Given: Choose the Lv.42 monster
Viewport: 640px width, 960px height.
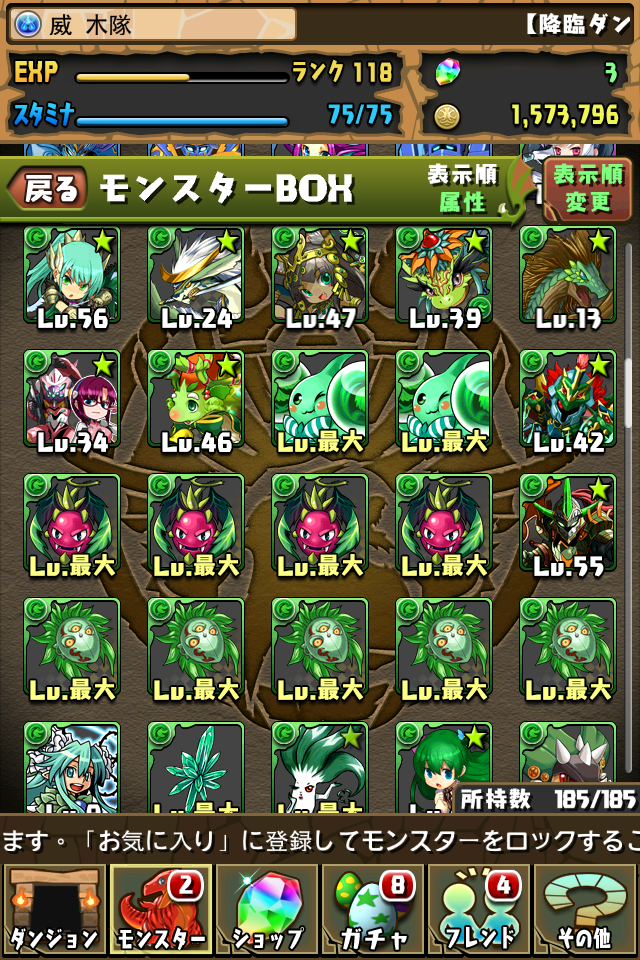Looking at the screenshot, I should [x=568, y=400].
